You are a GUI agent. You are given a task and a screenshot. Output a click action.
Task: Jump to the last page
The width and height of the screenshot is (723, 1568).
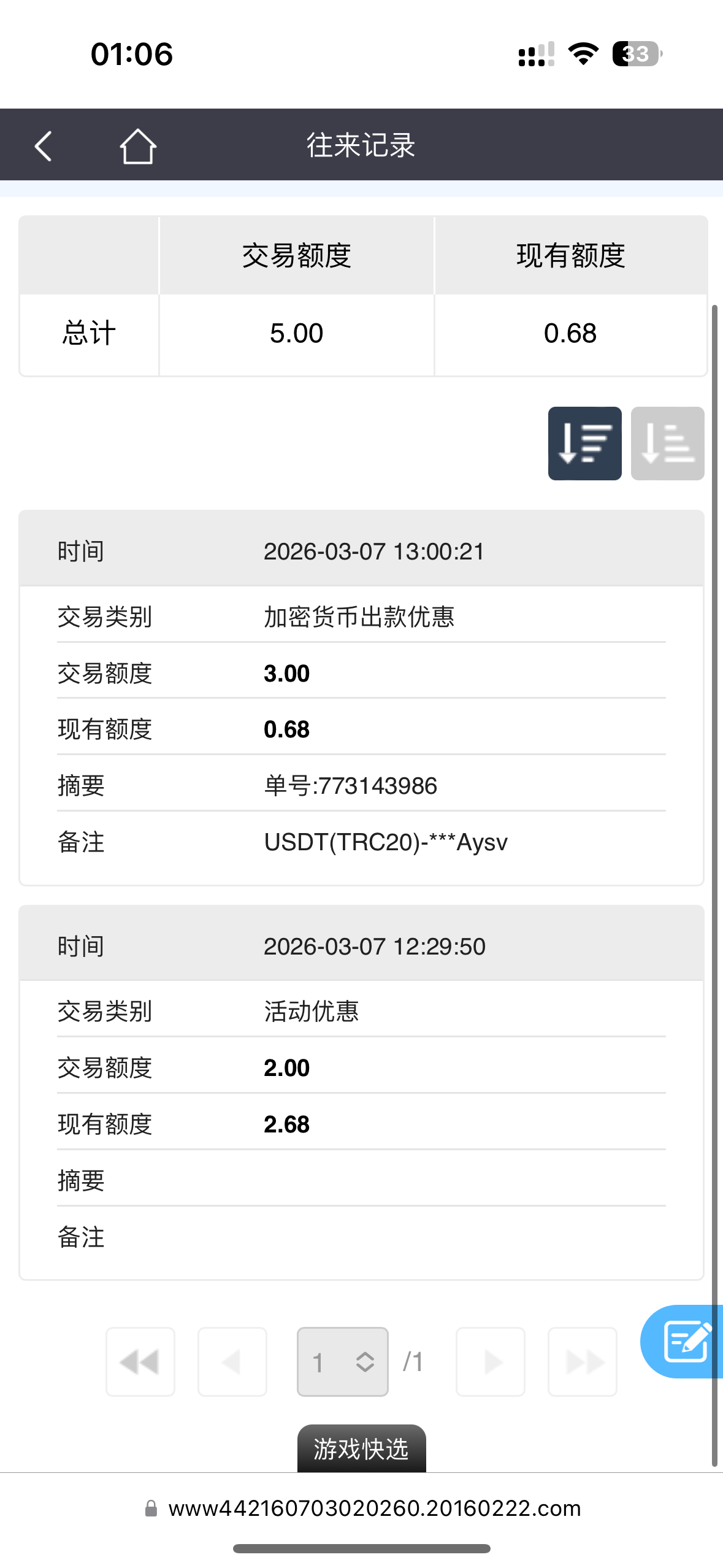582,1362
